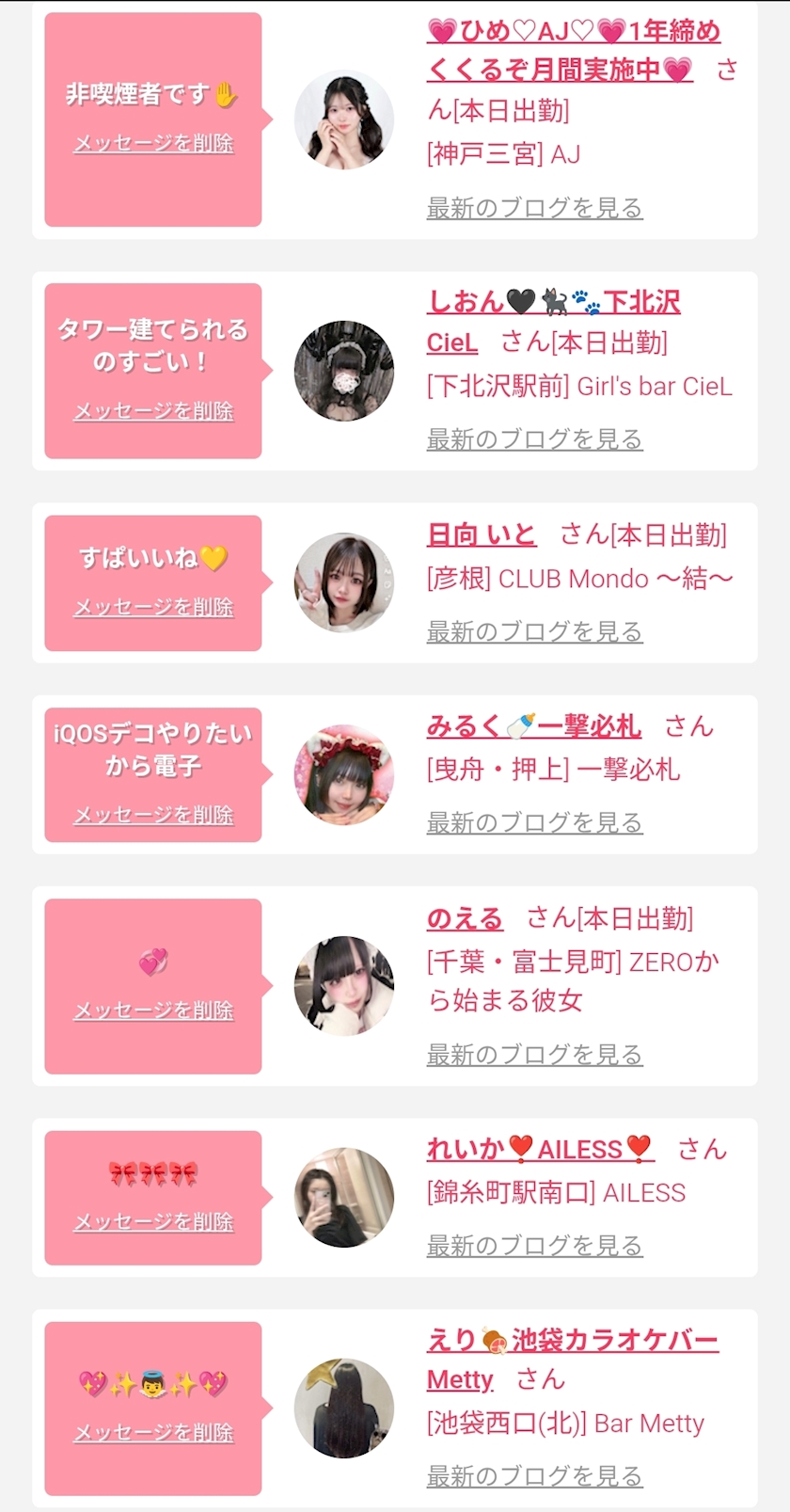The height and width of the screenshot is (1512, 790).
Task: View latest blog for 錦糸町駅南口 AILESS
Action: (x=534, y=1246)
